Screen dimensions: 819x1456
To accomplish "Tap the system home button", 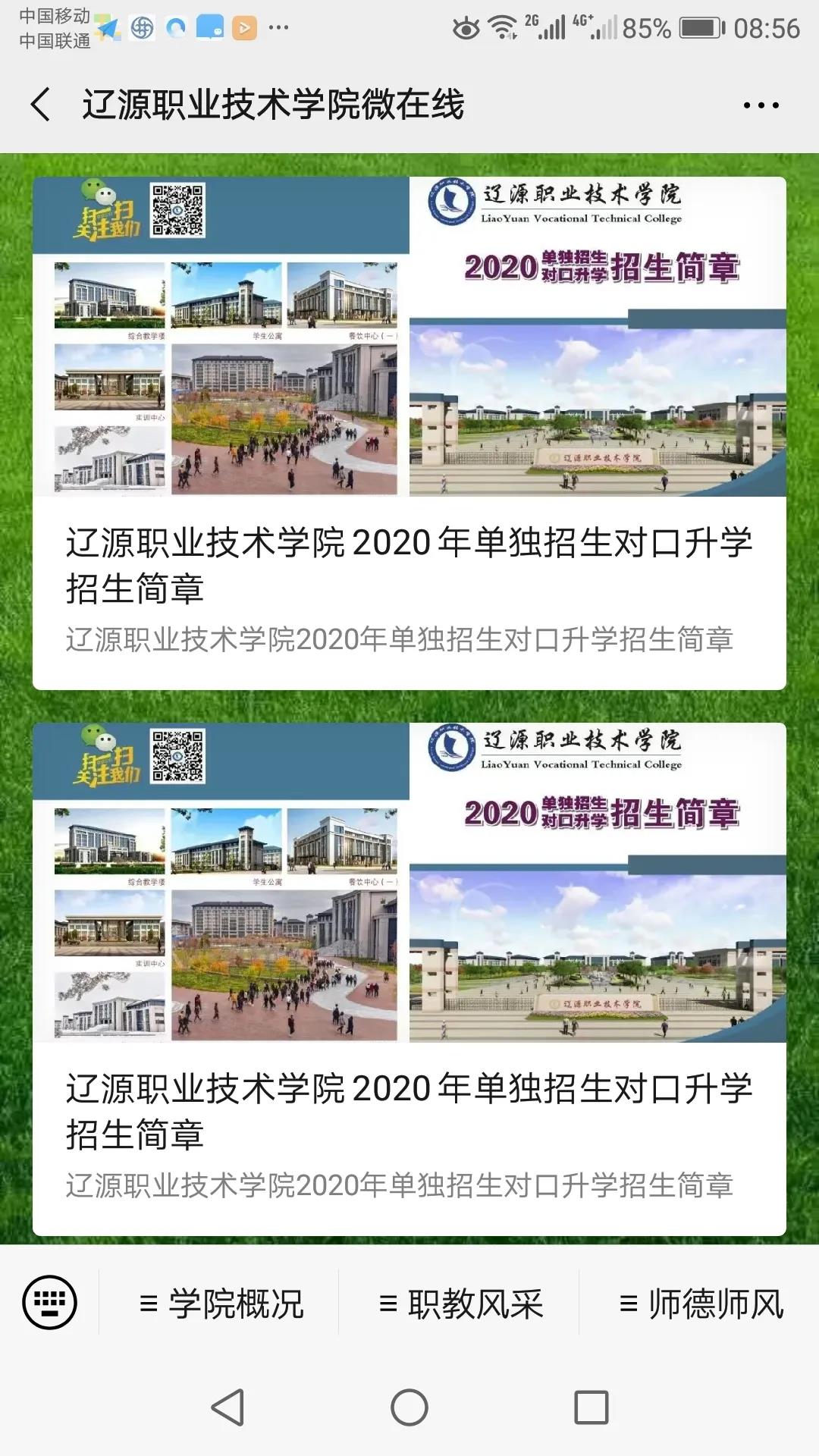I will pos(409,1408).
